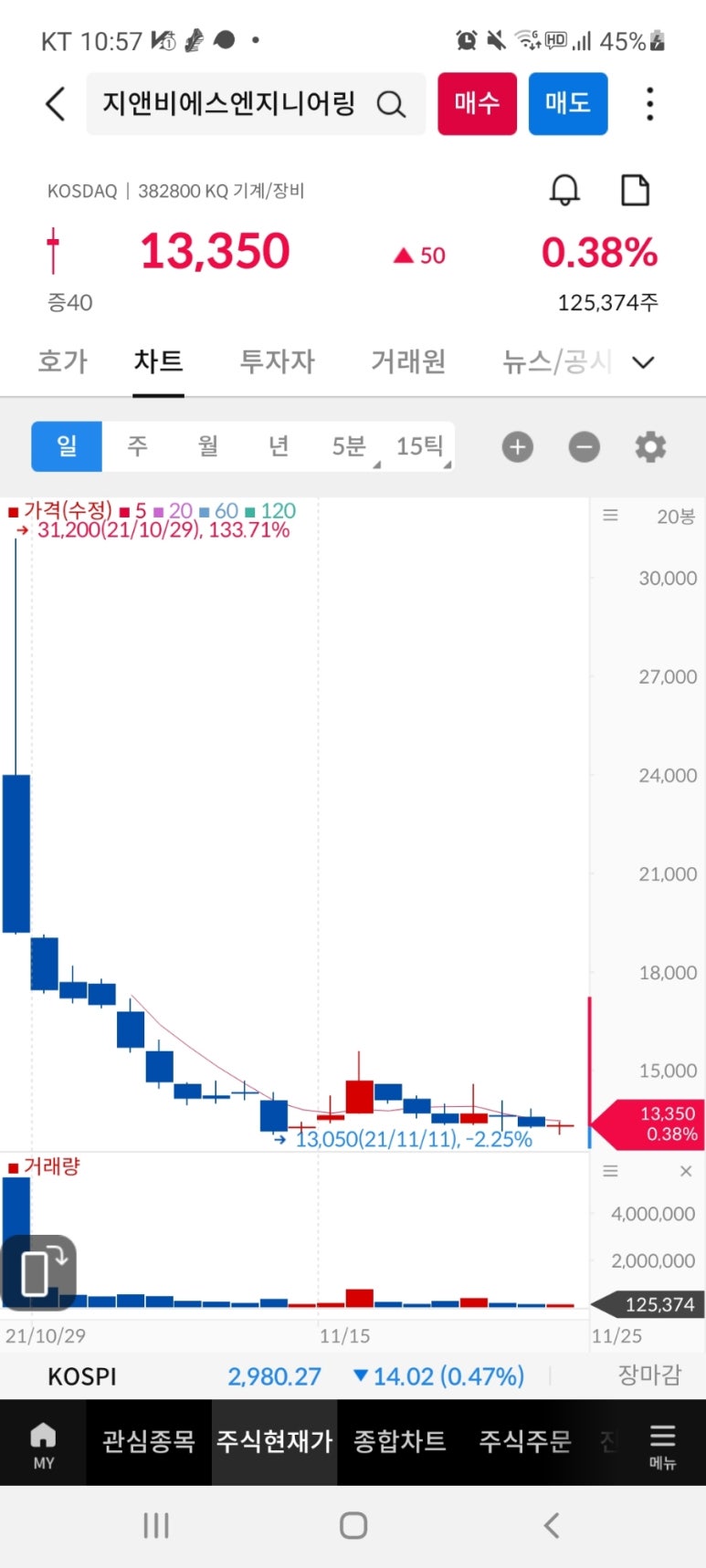This screenshot has width=706, height=1568.
Task: Open the stock search field
Action: pos(256,104)
